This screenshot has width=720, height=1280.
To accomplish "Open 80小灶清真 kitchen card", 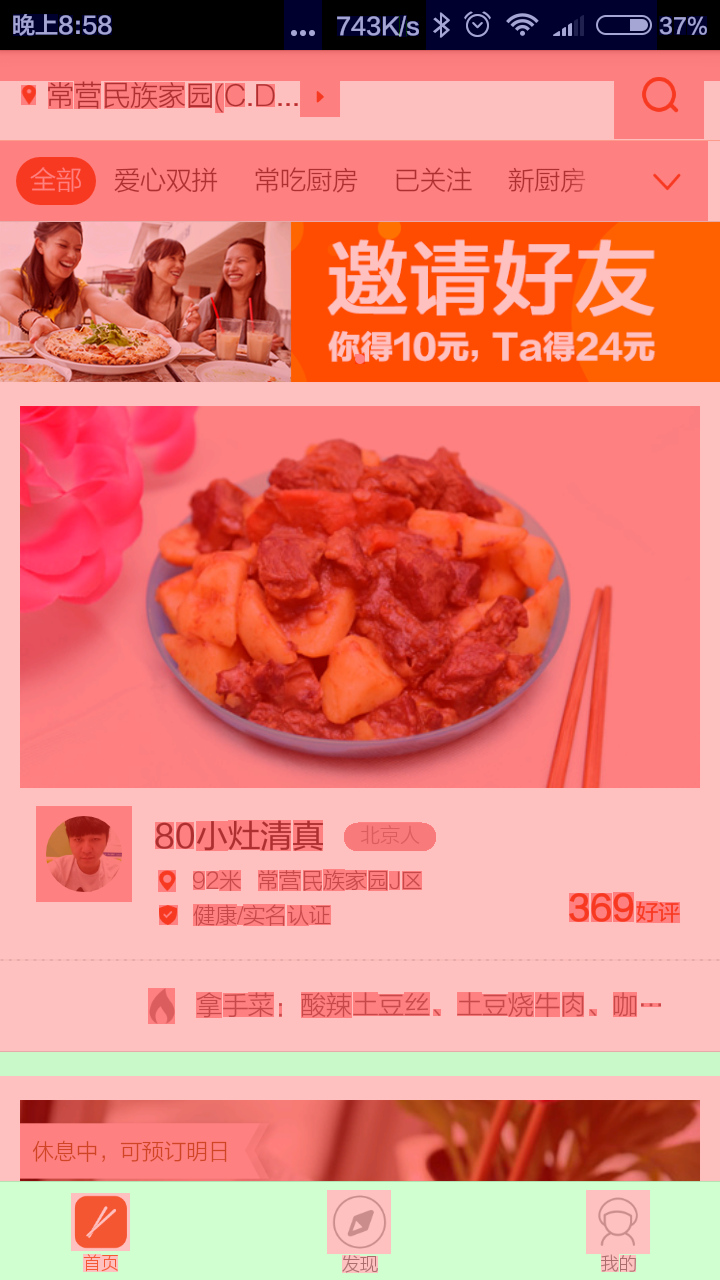I will pos(360,597).
